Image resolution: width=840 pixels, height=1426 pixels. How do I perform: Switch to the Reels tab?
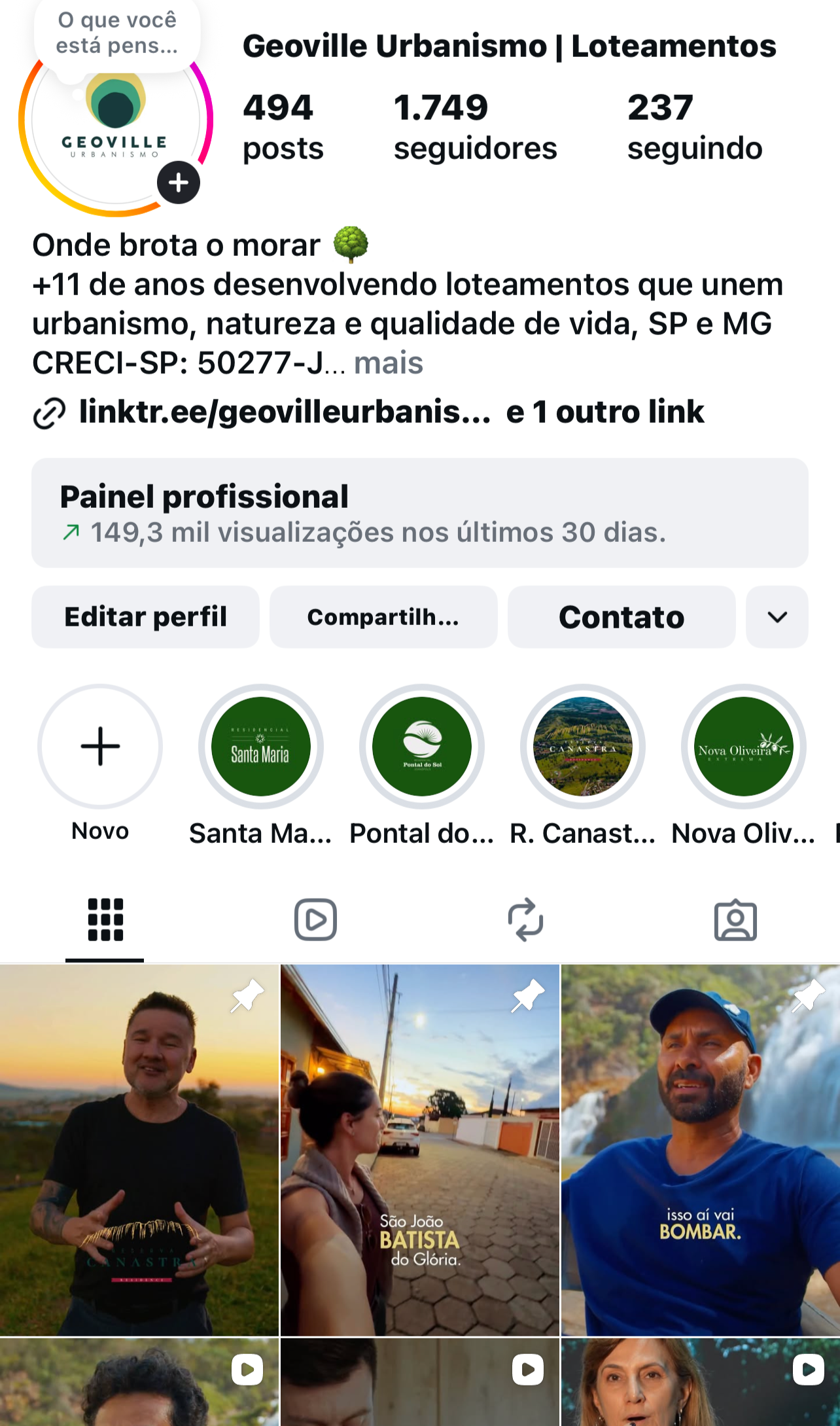pos(315,919)
